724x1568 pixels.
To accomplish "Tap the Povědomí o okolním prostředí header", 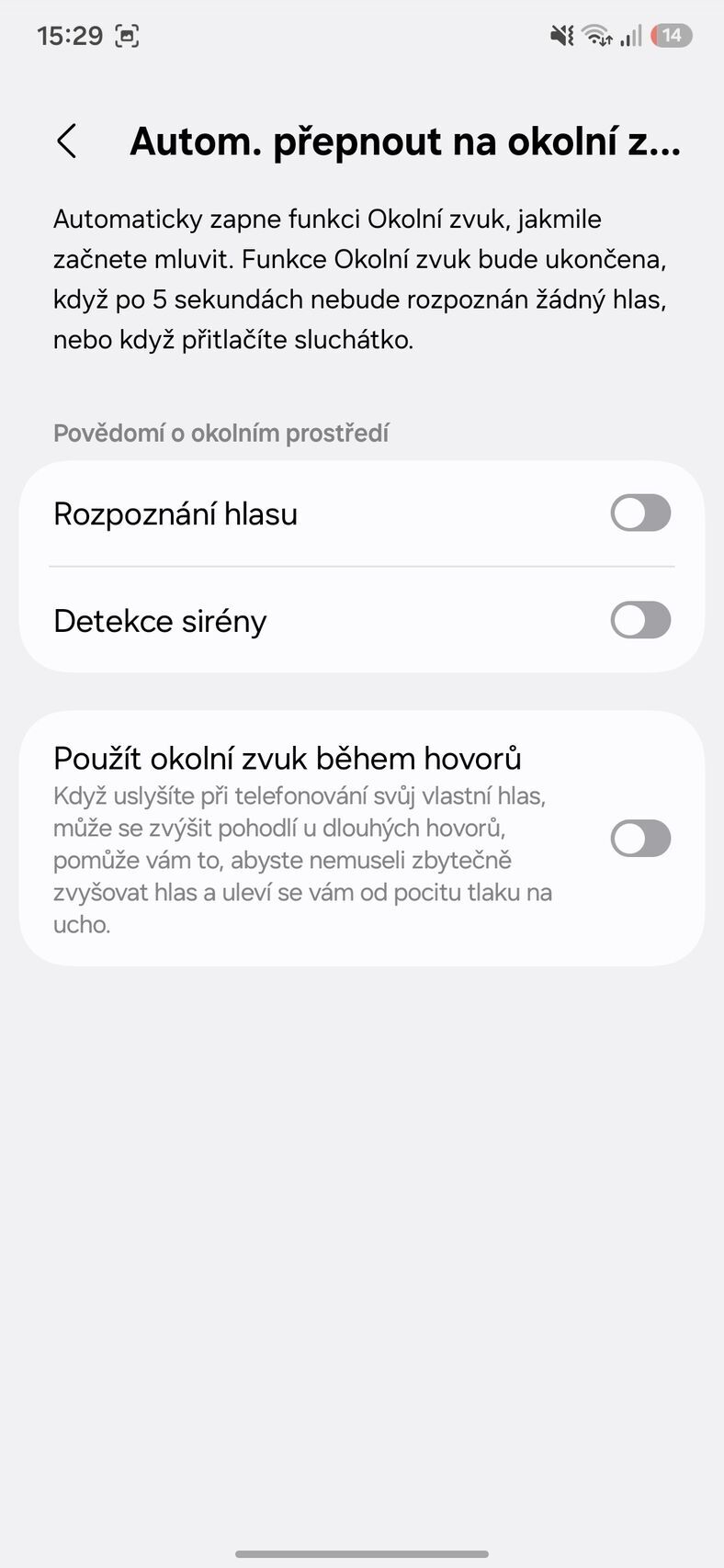I will 221,433.
